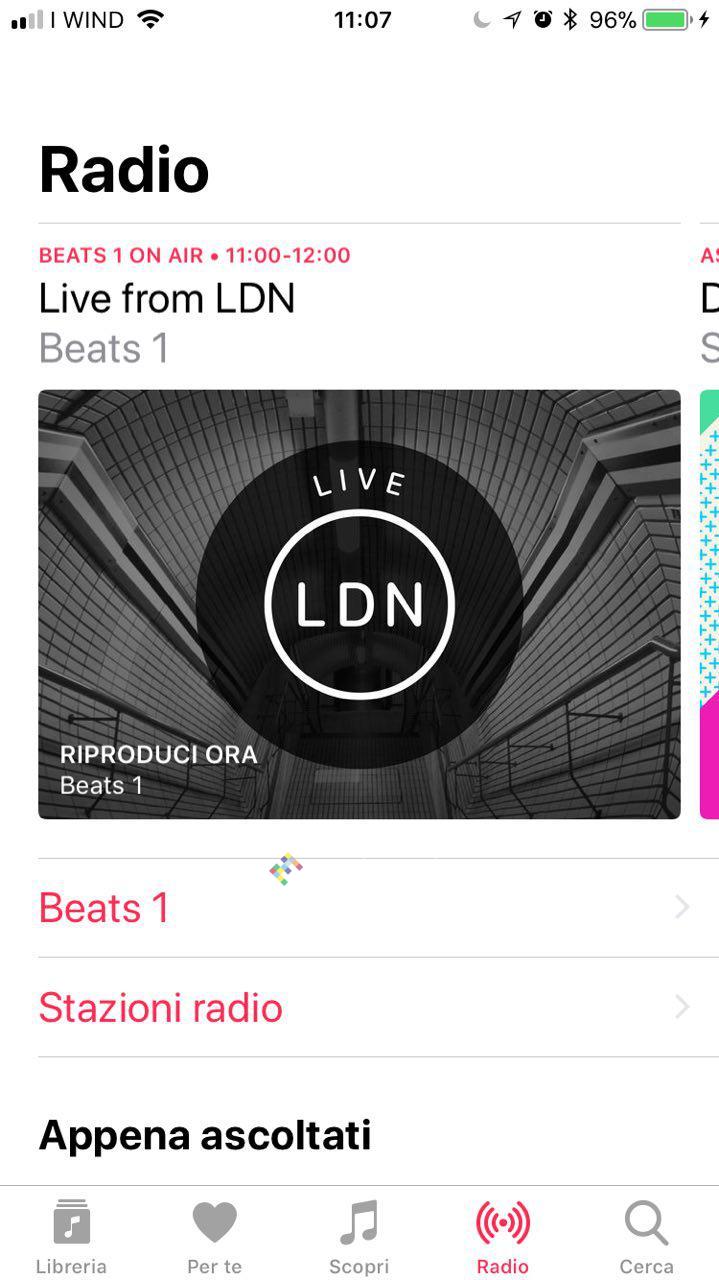Open the Beats 1 row
The height and width of the screenshot is (1280, 719).
click(x=360, y=908)
